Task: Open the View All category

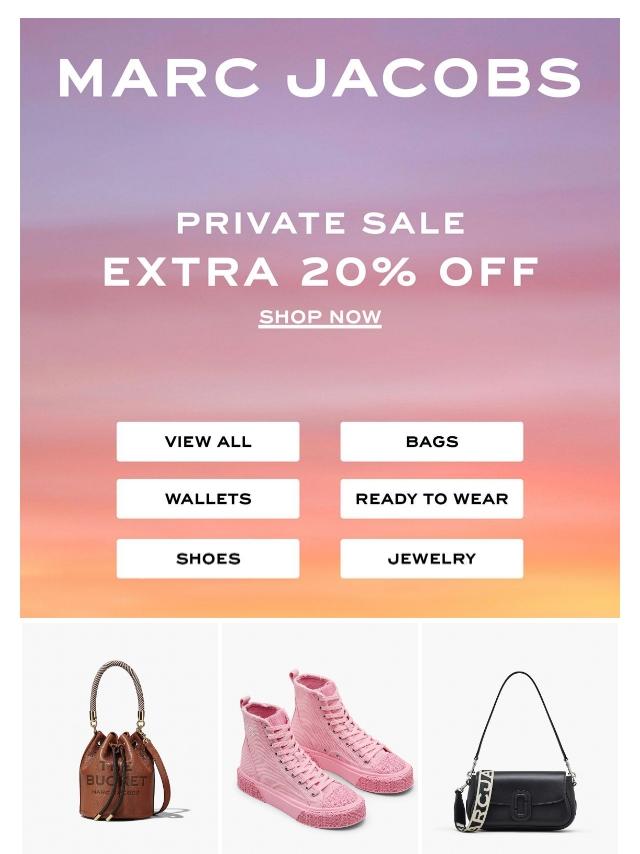Action: 208,441
